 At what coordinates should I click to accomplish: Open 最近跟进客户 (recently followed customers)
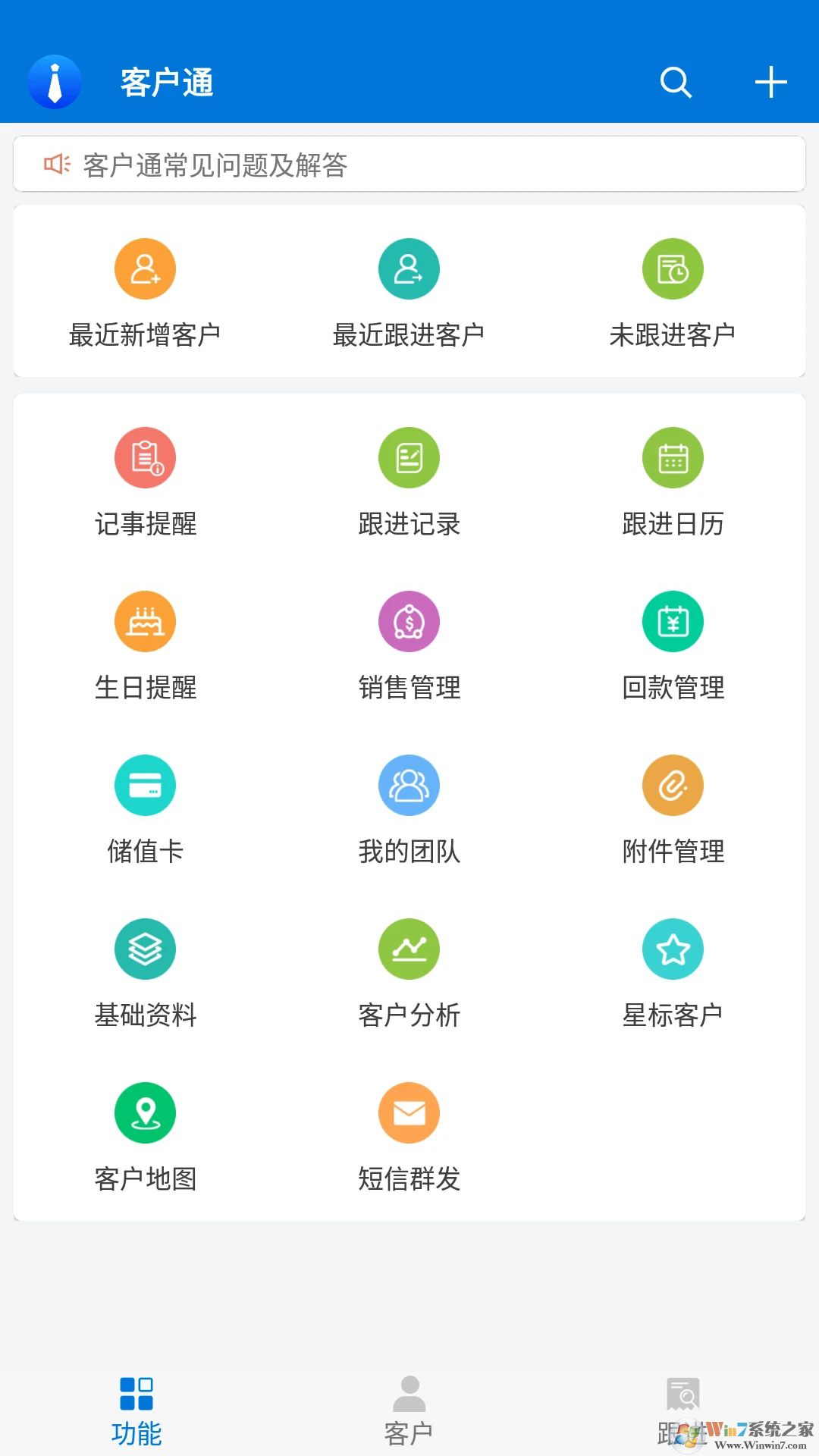point(409,292)
